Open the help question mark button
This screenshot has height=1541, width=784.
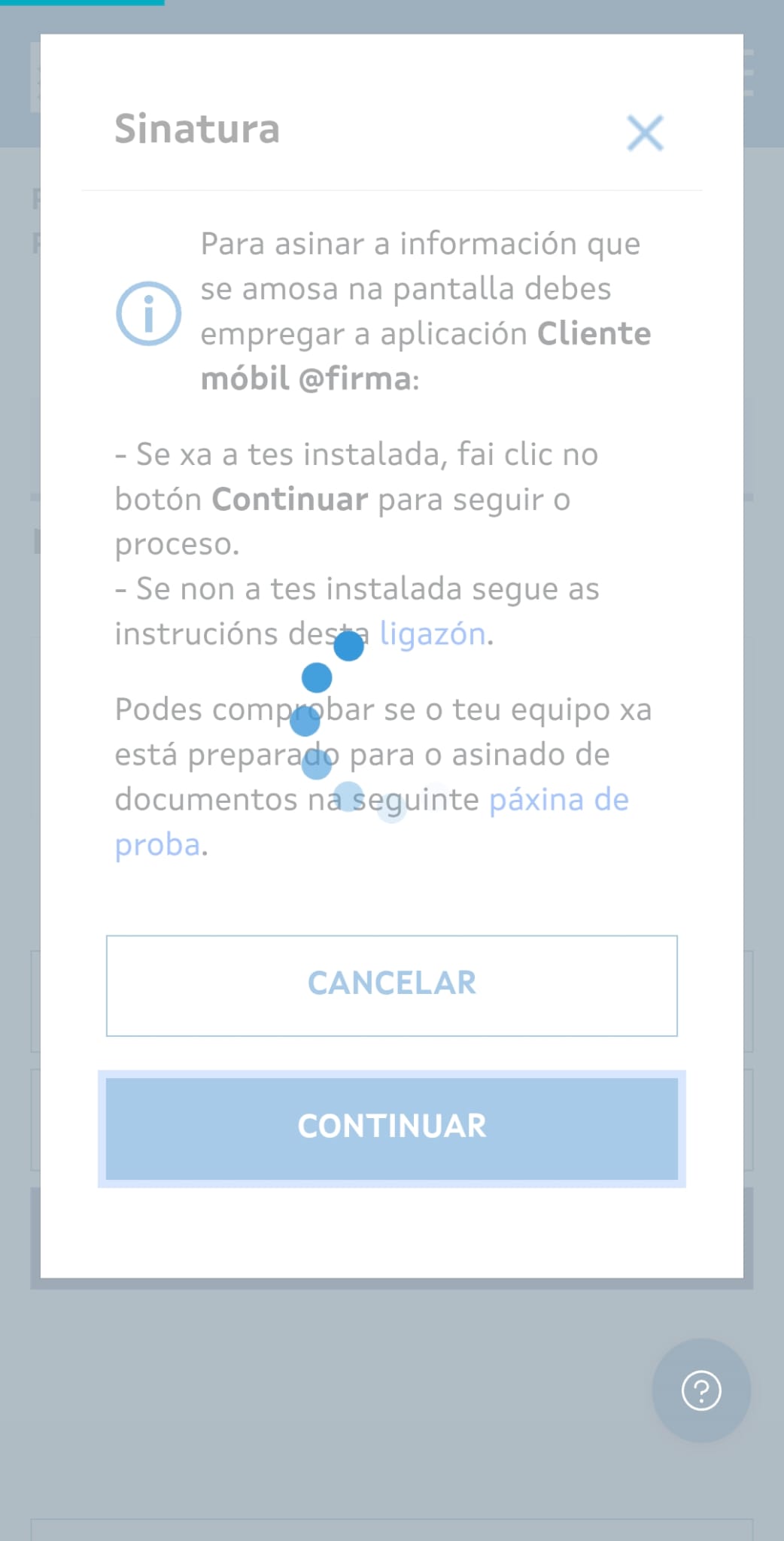tap(700, 1391)
